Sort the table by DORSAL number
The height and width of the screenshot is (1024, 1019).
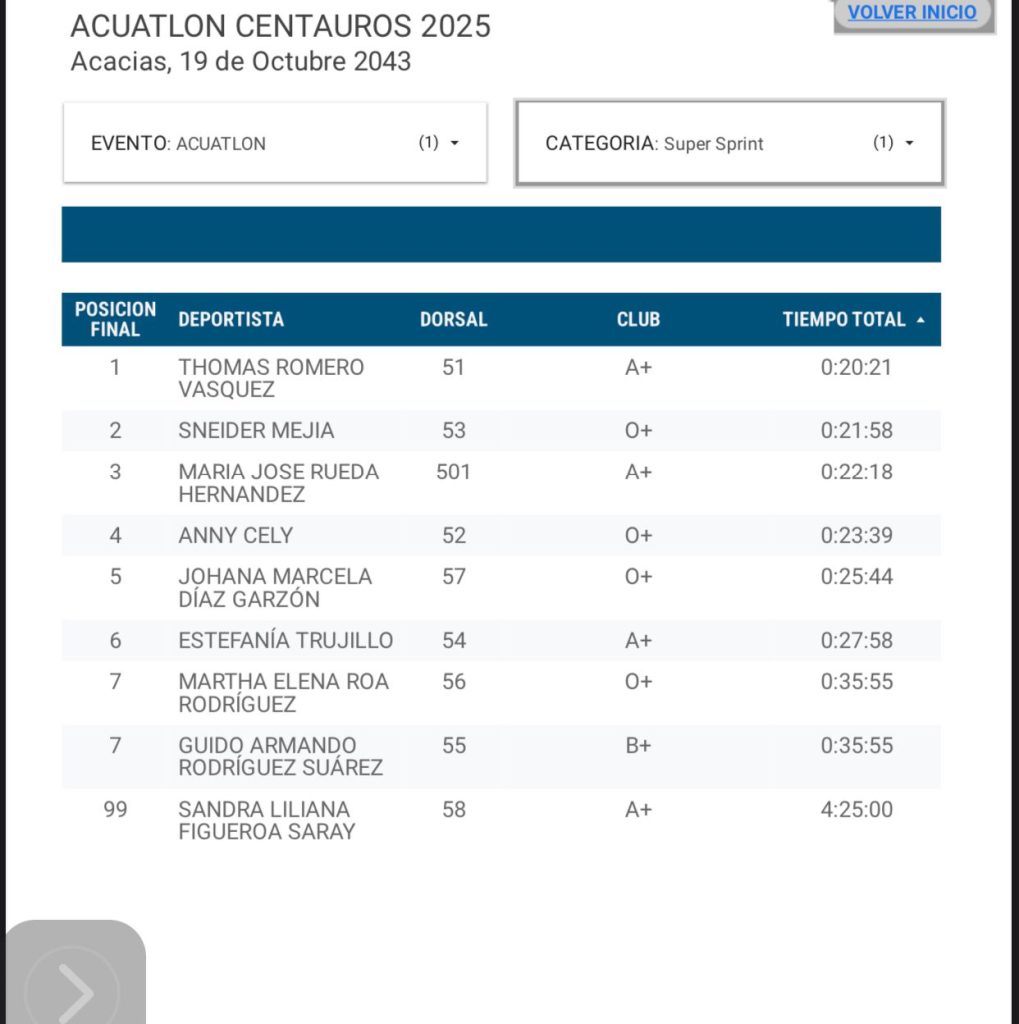453,320
